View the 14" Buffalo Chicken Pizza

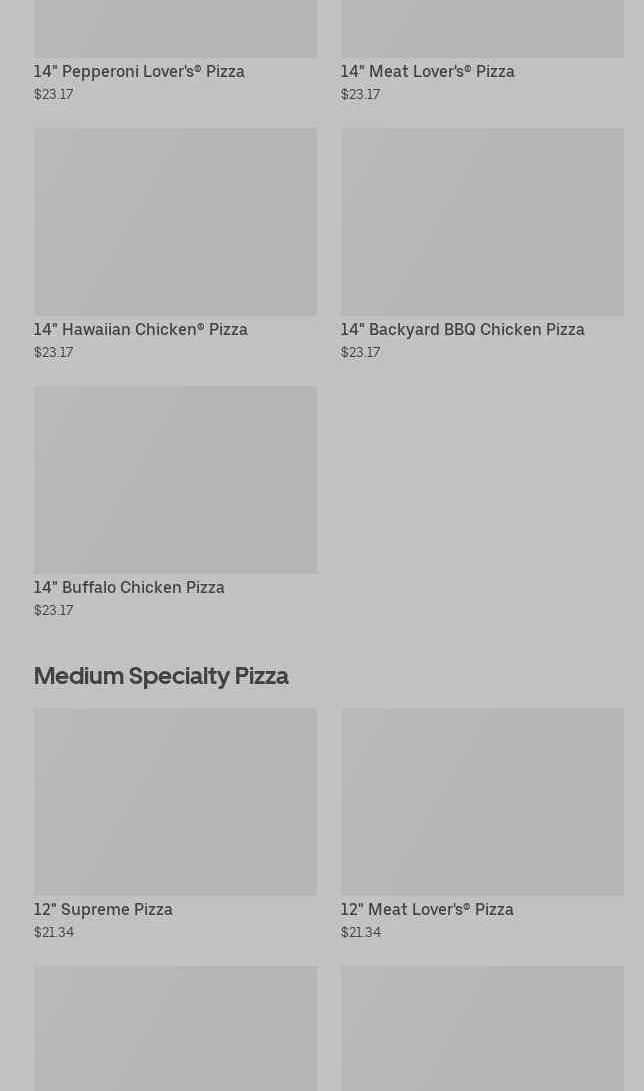(175, 503)
